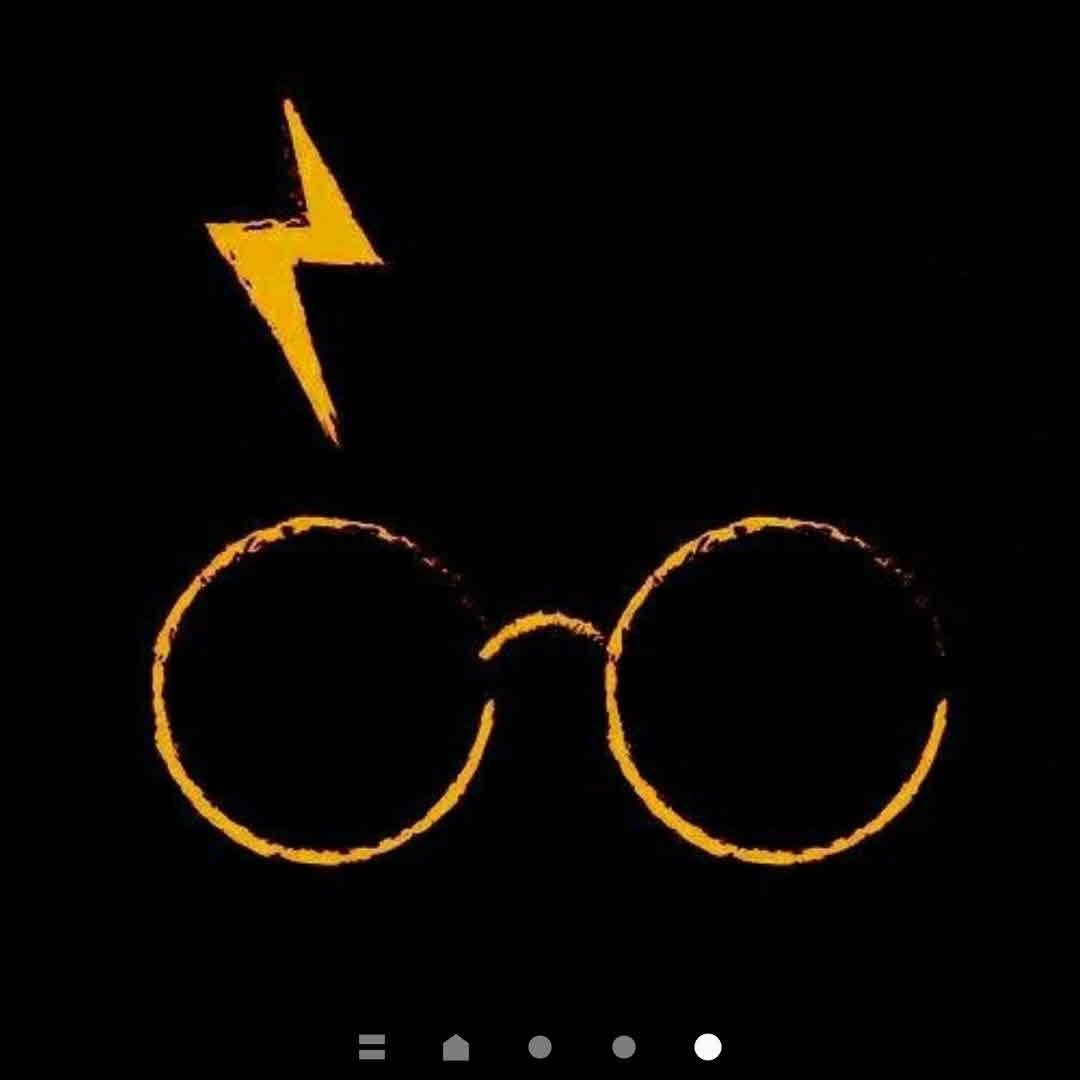This screenshot has width=1080, height=1080.
Task: Select the second dot page indicator
Action: coord(624,1047)
